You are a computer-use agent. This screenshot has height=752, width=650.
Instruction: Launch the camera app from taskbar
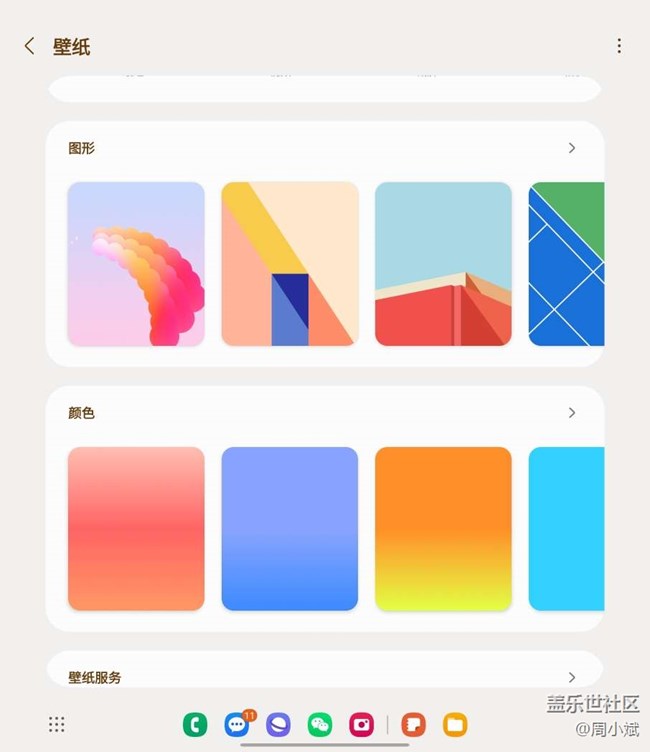click(361, 724)
